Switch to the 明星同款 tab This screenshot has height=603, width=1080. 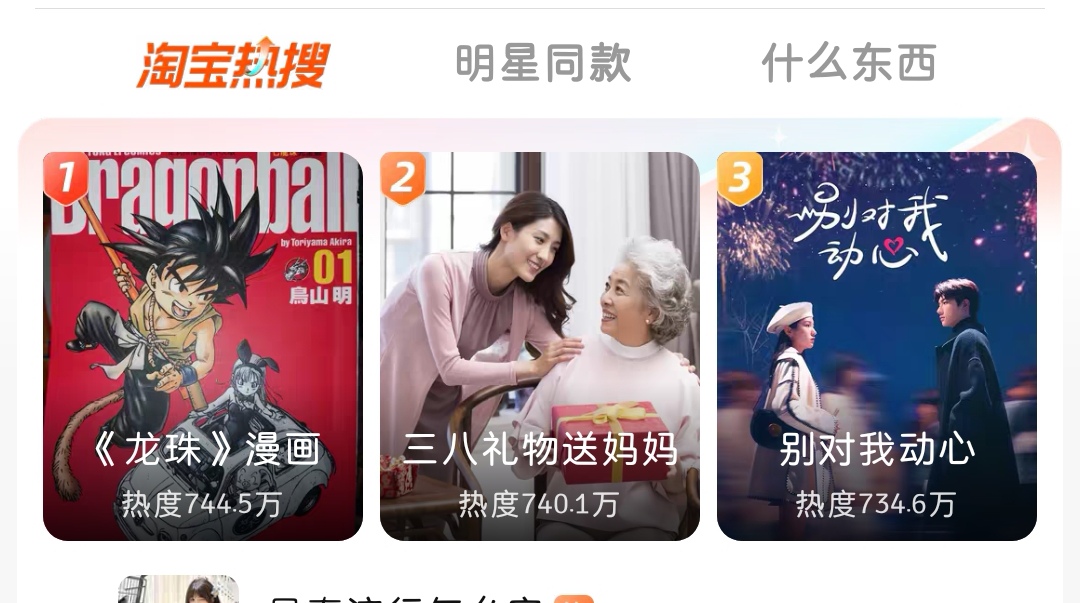tap(543, 64)
